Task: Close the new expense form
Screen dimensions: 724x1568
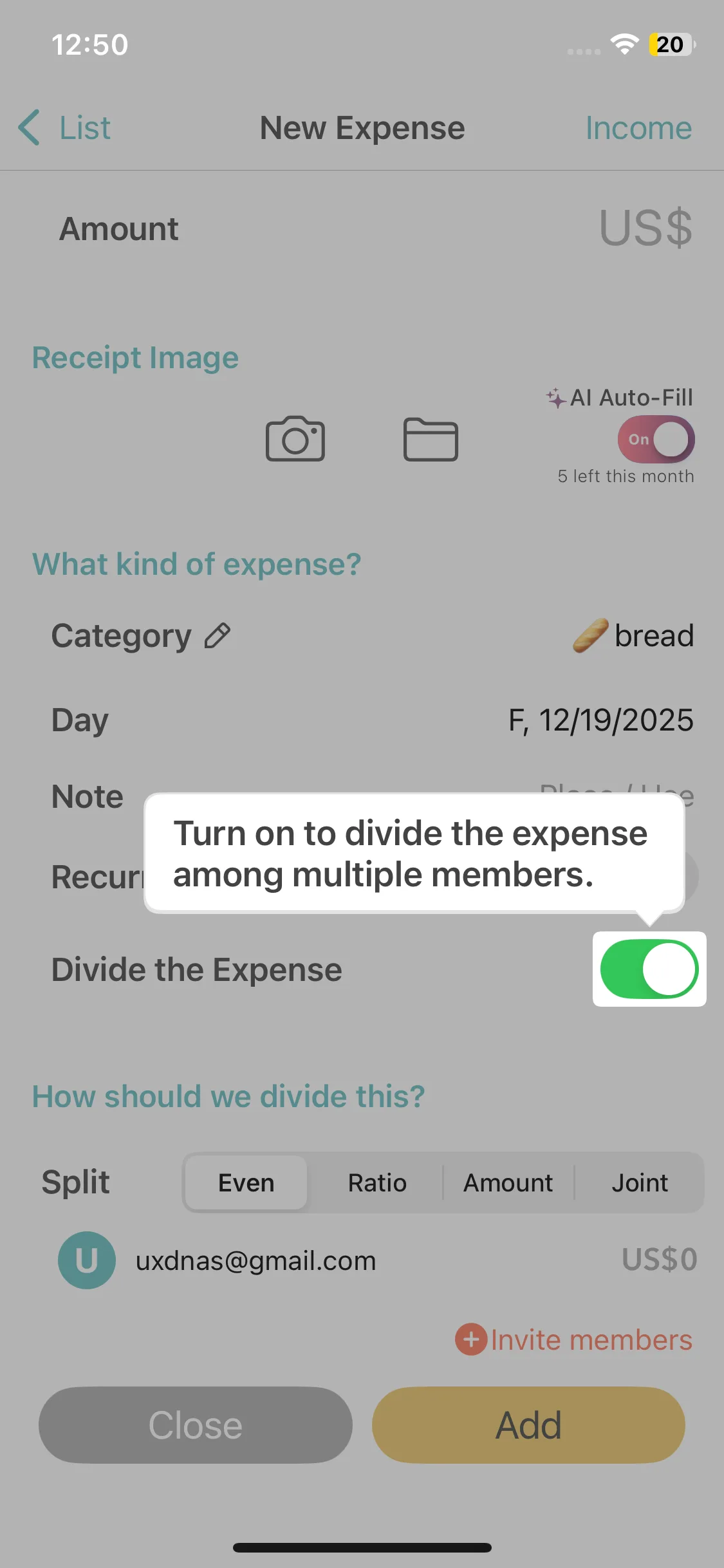Action: [195, 1424]
